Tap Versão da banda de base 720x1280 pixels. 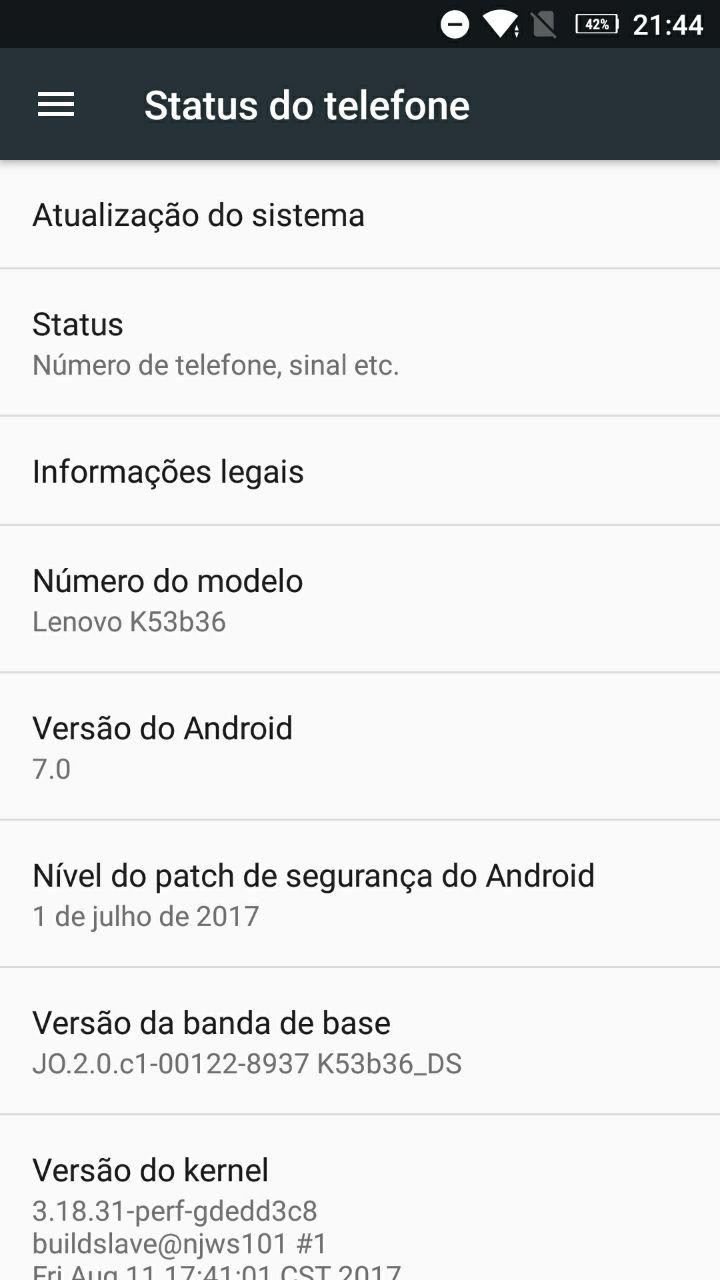pyautogui.click(x=360, y=1041)
